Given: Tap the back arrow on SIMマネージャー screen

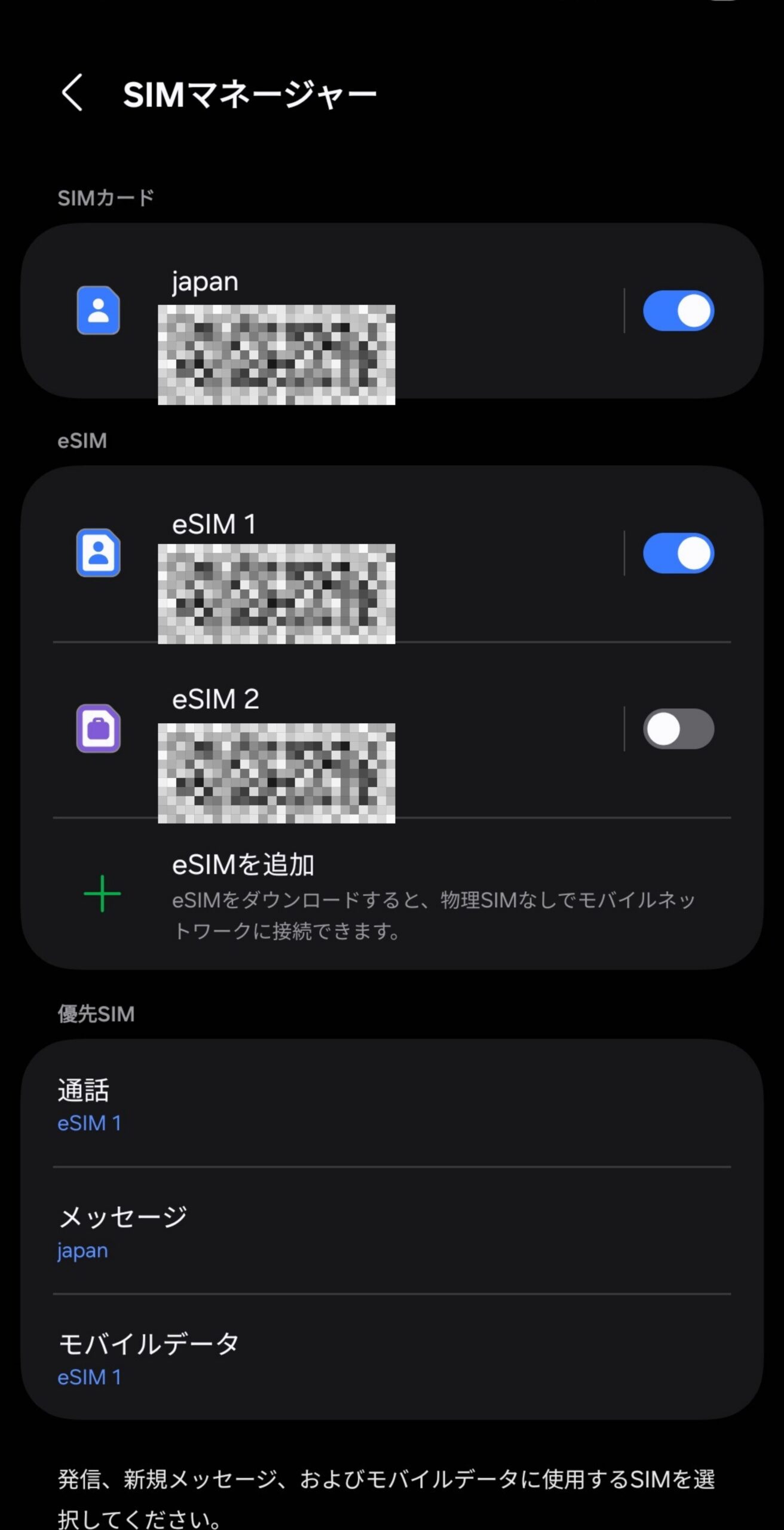Looking at the screenshot, I should (x=72, y=94).
